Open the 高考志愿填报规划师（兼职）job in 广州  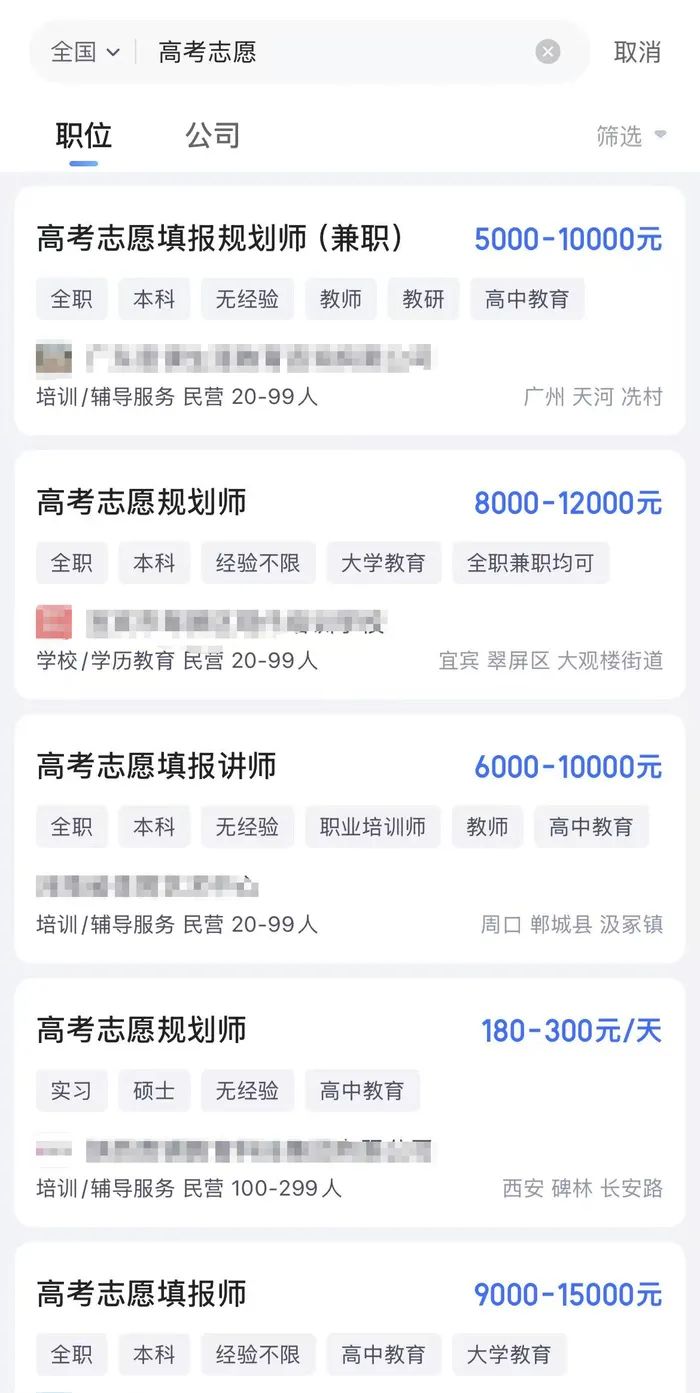(x=220, y=239)
